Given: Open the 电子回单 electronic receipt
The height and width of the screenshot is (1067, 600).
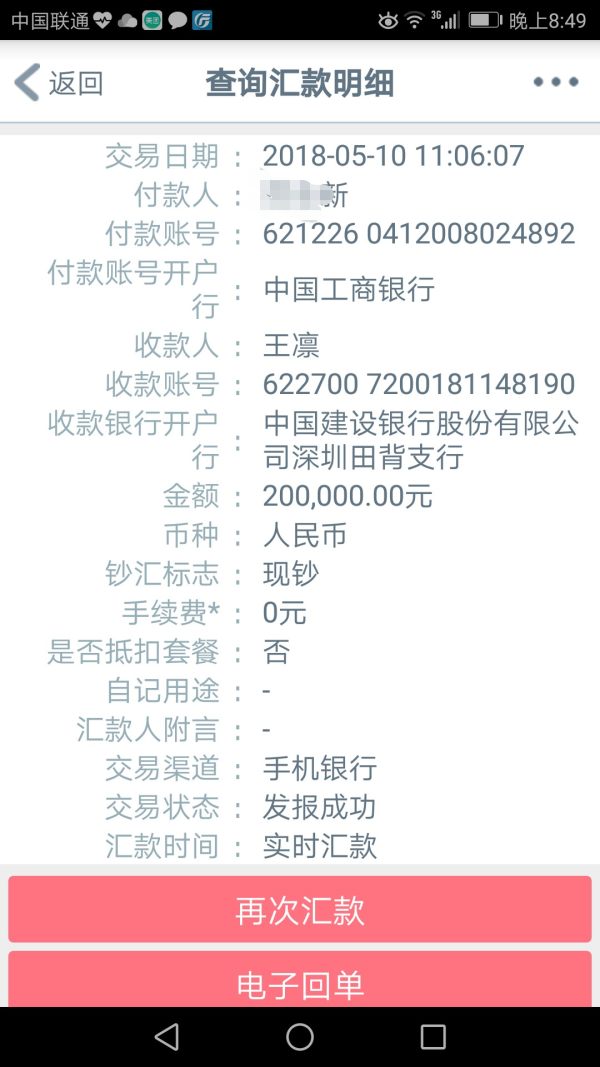Looking at the screenshot, I should coord(300,981).
